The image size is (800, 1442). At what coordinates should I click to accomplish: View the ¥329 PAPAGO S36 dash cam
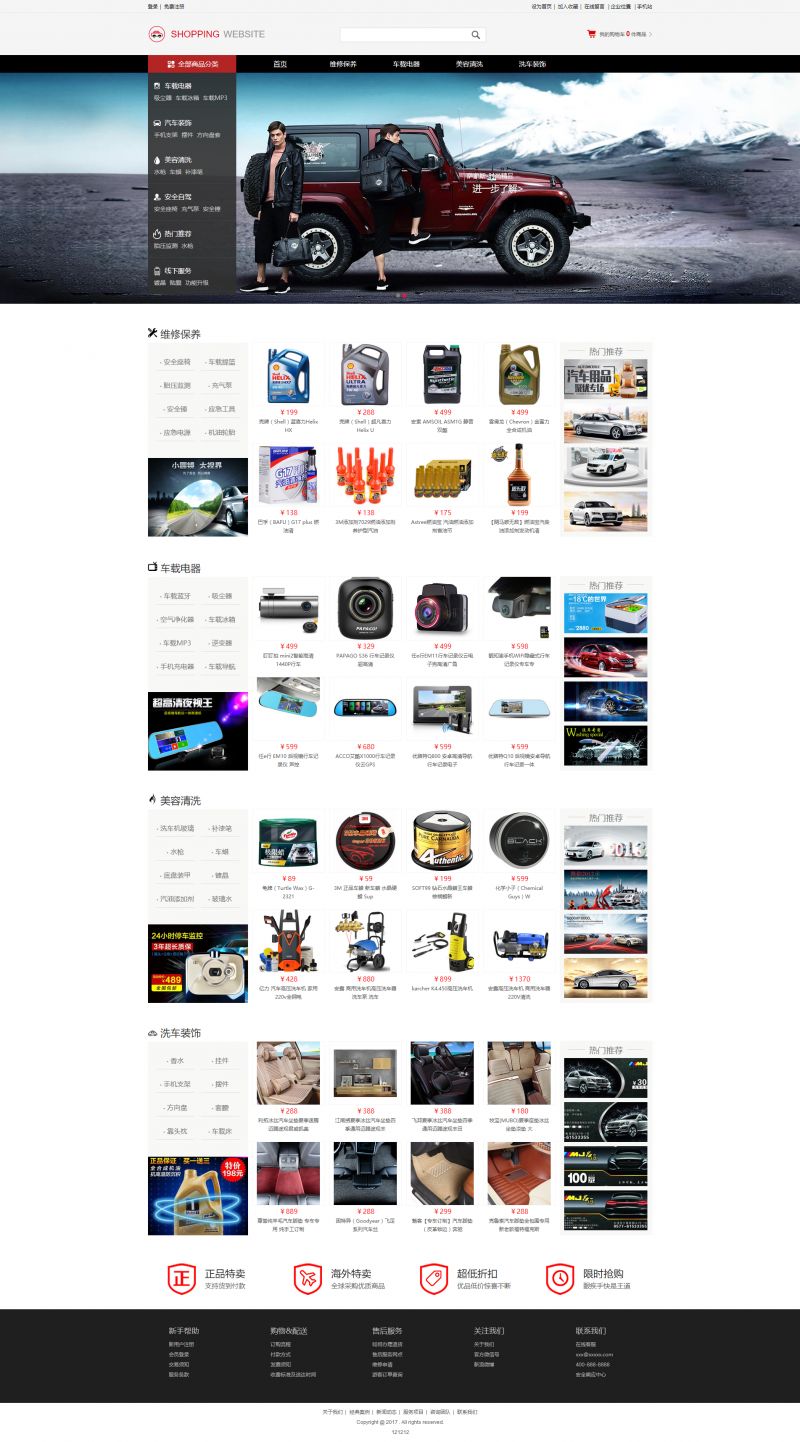(x=365, y=608)
